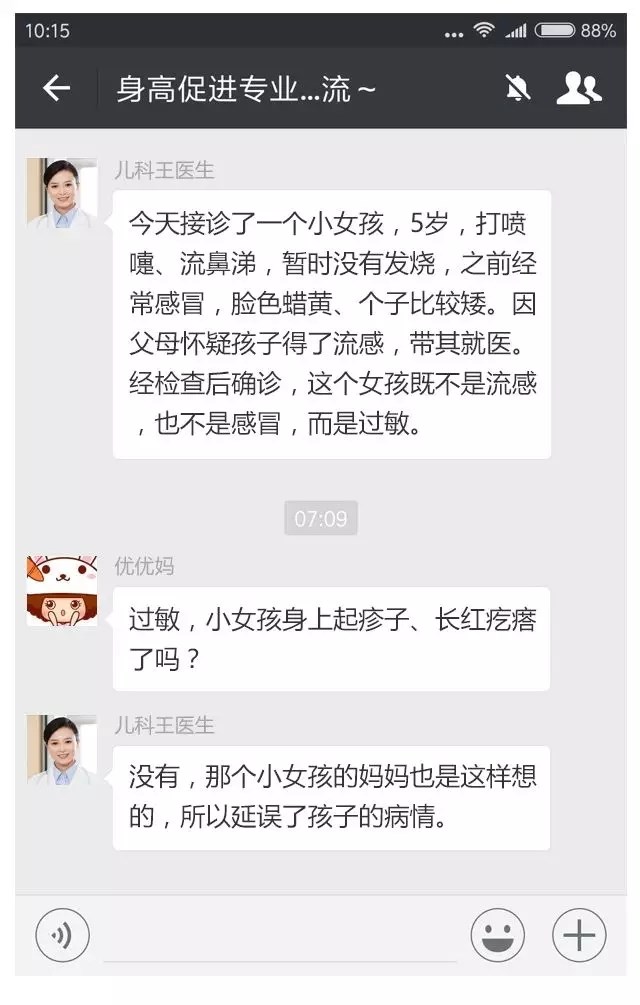This screenshot has width=640, height=1005.
Task: Go back from the group chat
Action: click(x=56, y=89)
